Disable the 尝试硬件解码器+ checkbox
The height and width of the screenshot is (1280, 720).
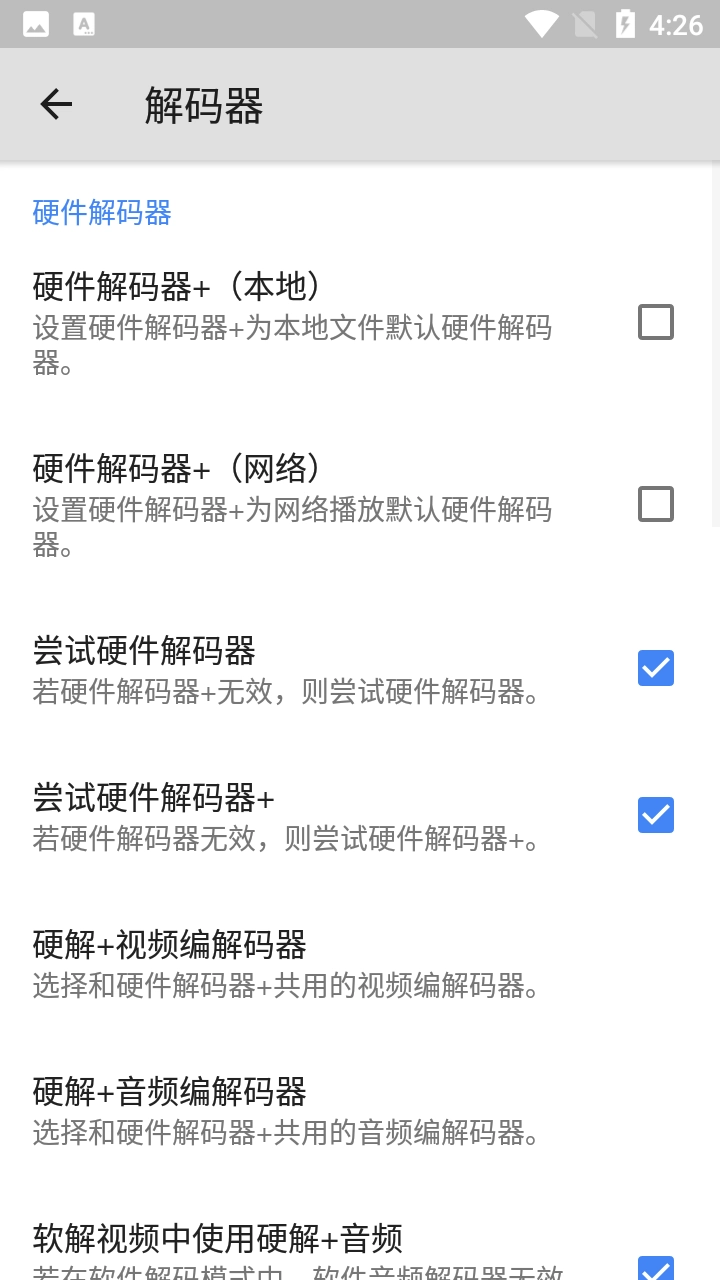(655, 815)
